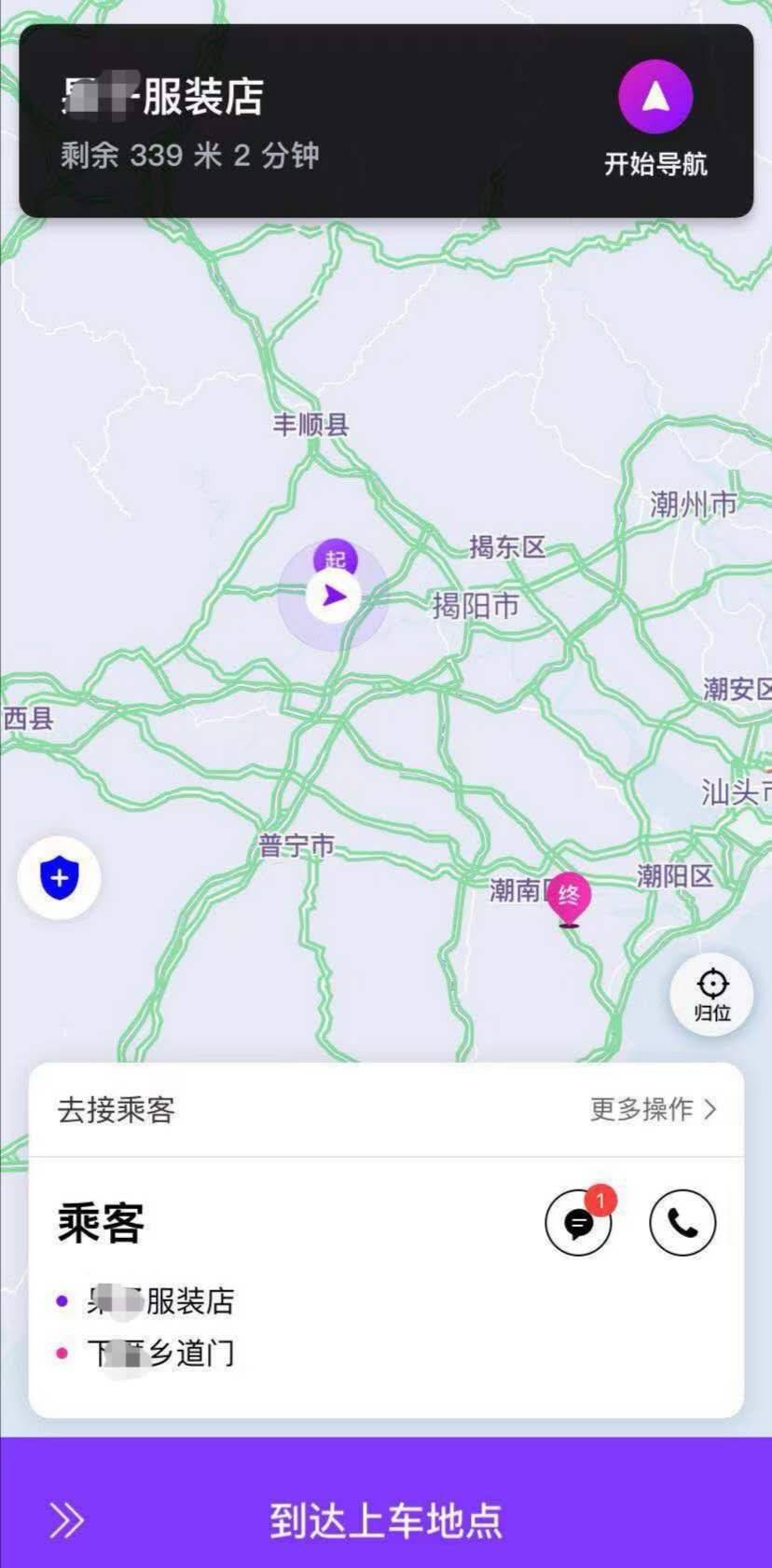The height and width of the screenshot is (1568, 772).
Task: Tap the vehicle direction arrow inside the halo circle
Action: pyautogui.click(x=333, y=596)
